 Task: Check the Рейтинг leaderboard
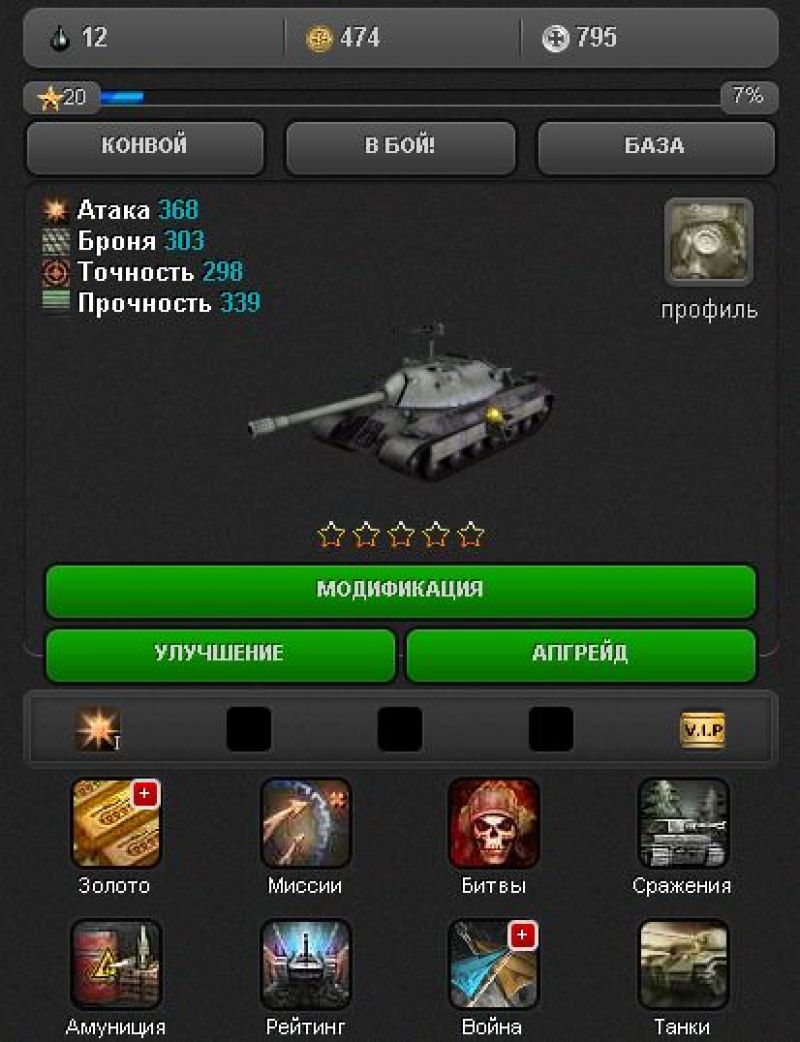[305, 964]
